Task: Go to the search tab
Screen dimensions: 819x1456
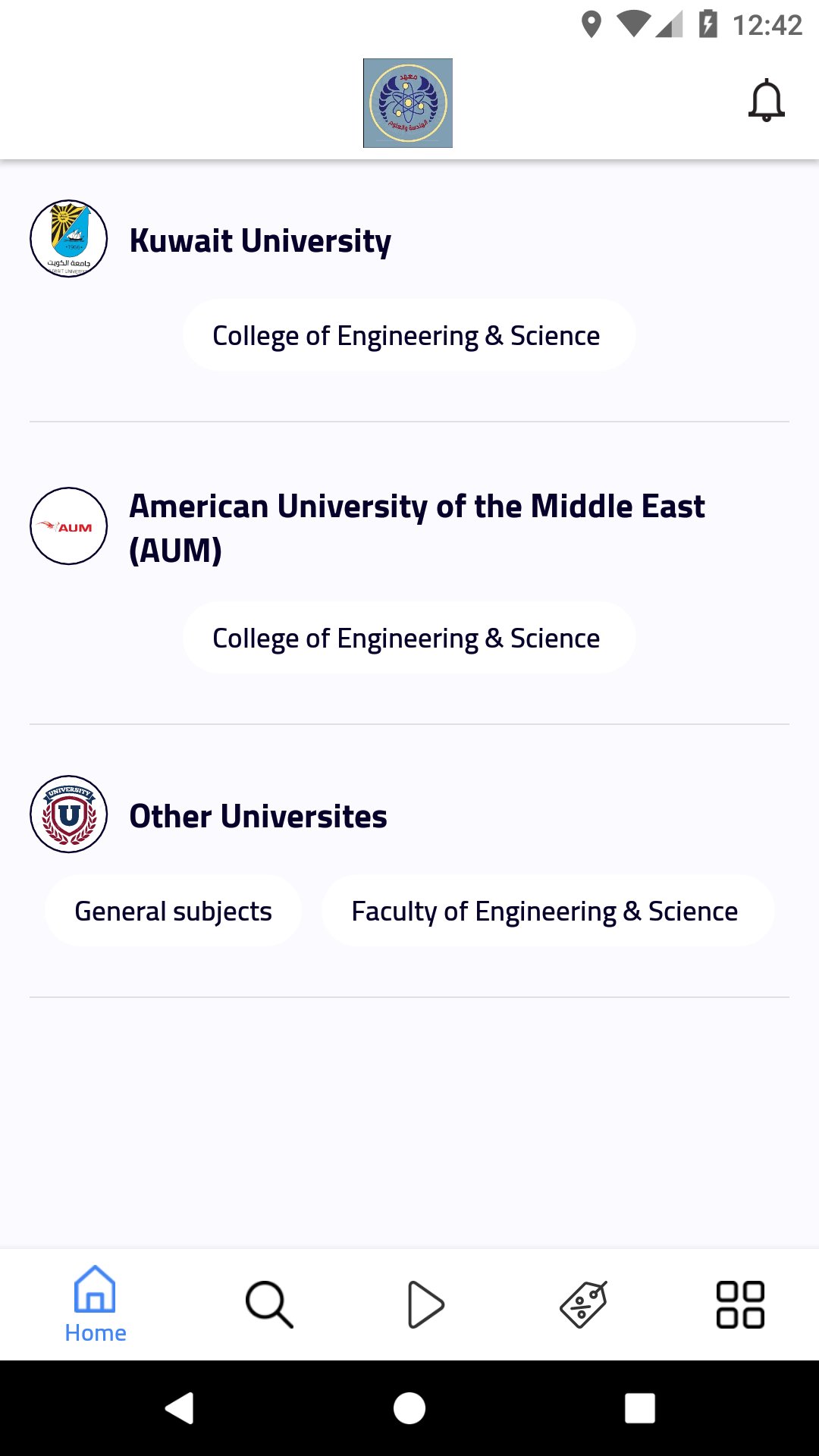Action: [x=269, y=1304]
